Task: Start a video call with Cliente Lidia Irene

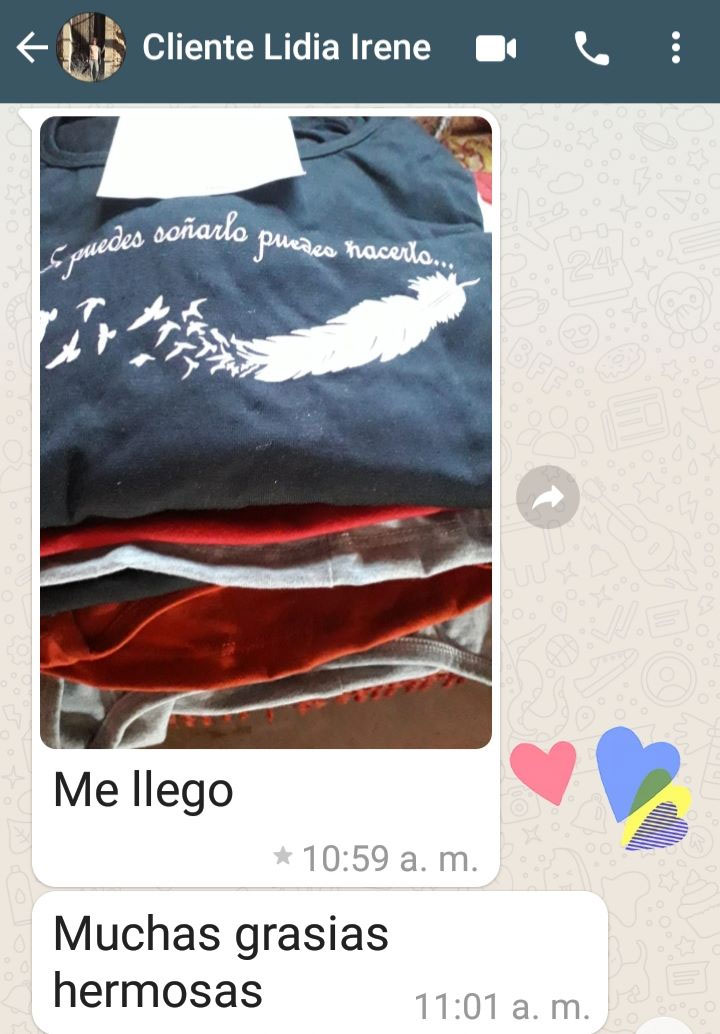Action: (x=497, y=46)
